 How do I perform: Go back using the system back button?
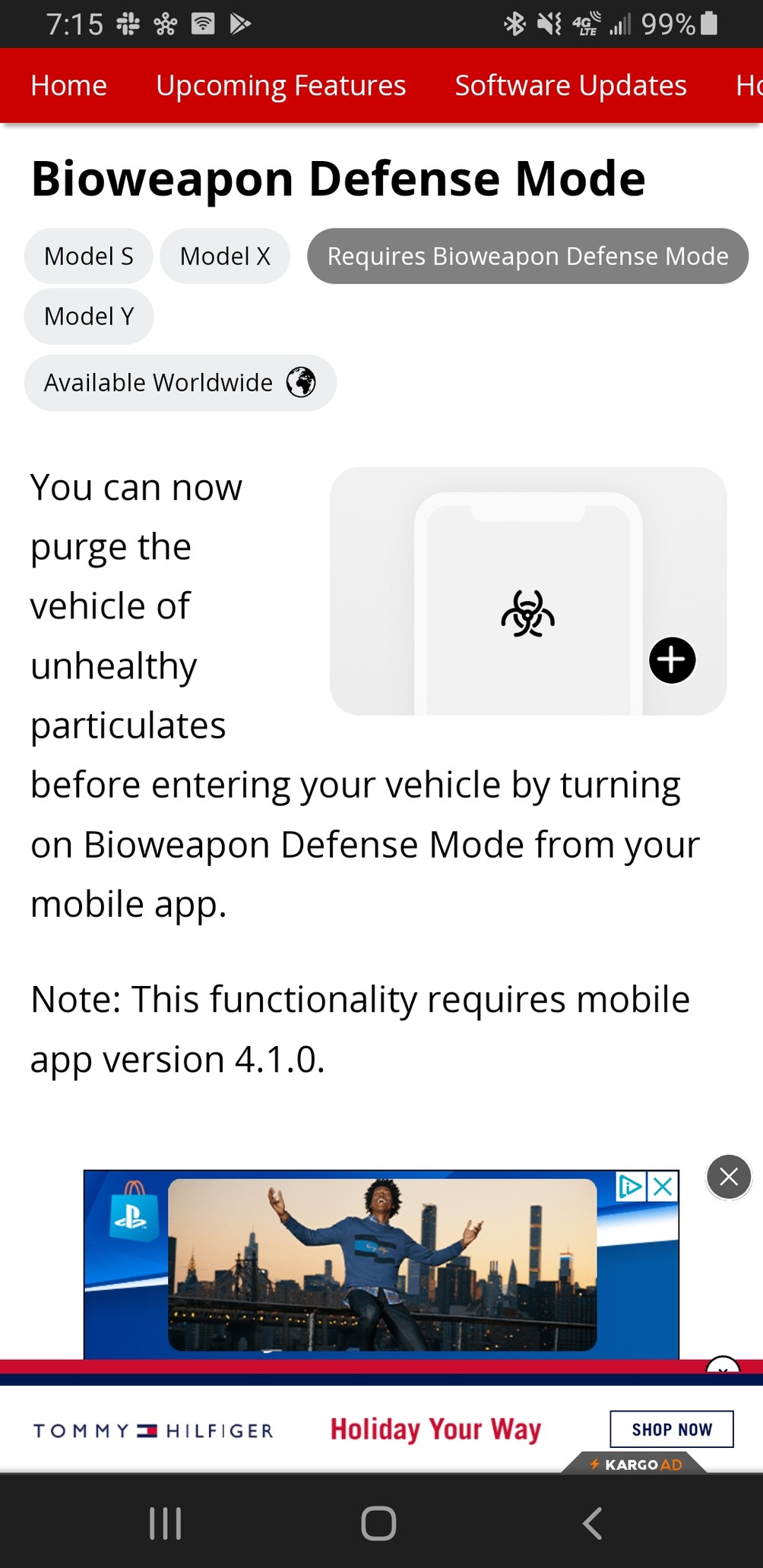pyautogui.click(x=592, y=1523)
